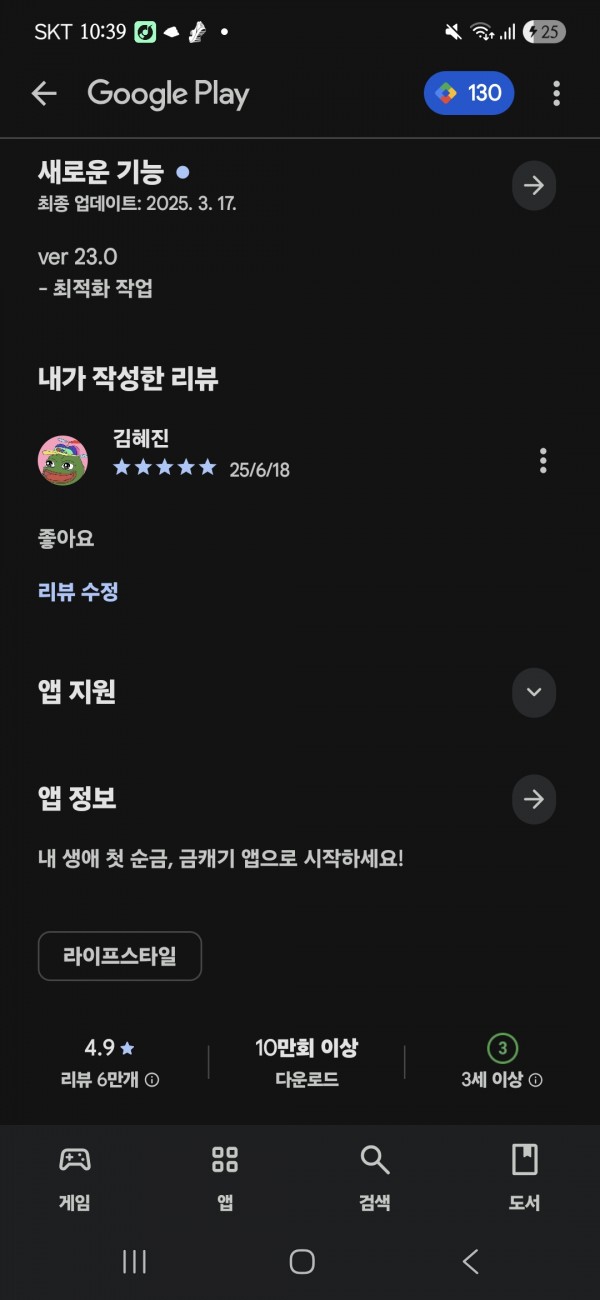Switch to the 게임 tab
600x1300 pixels.
(75, 1177)
